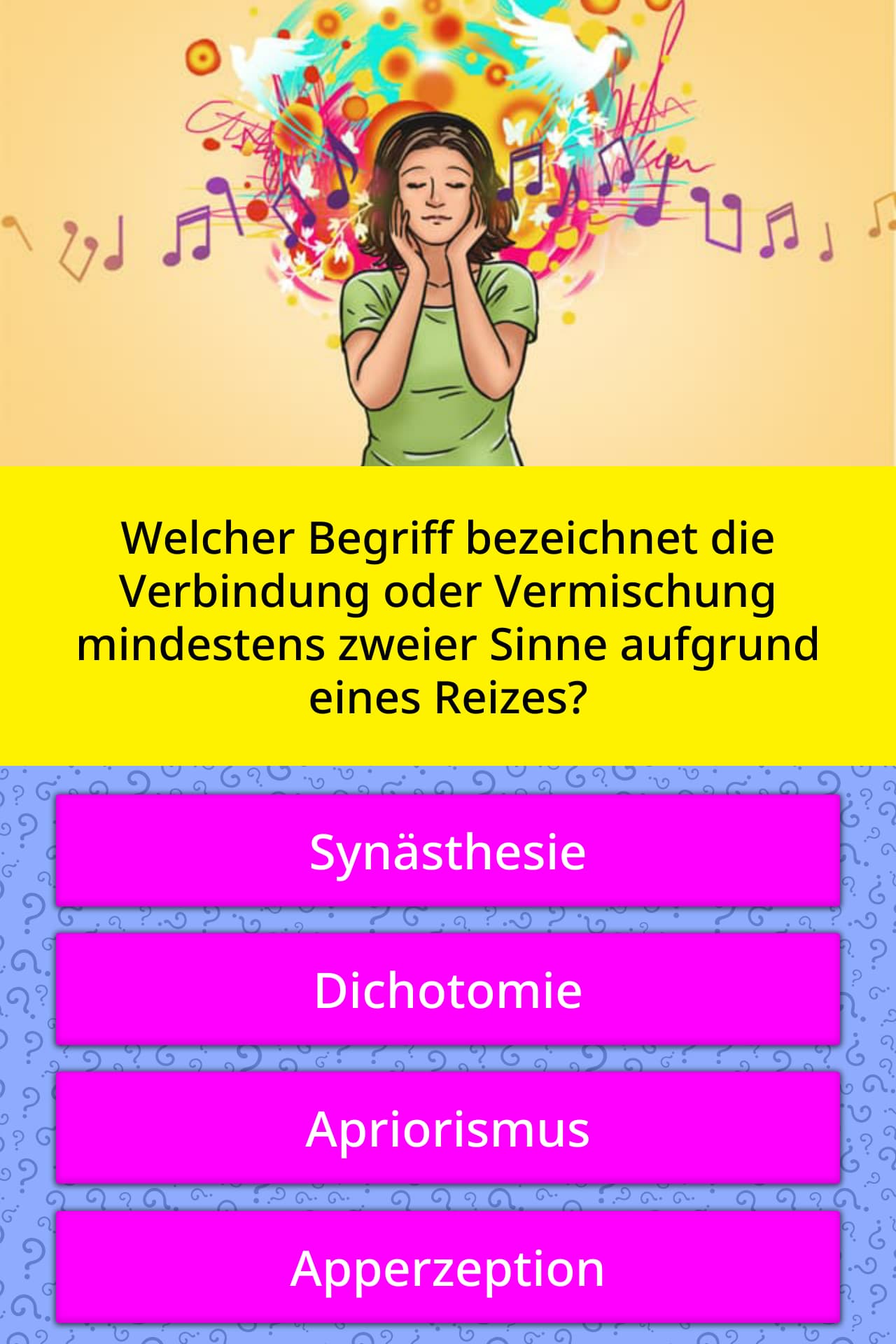This screenshot has height=1344, width=896.
Task: Choose Dichotomie as the answer
Action: (x=448, y=990)
